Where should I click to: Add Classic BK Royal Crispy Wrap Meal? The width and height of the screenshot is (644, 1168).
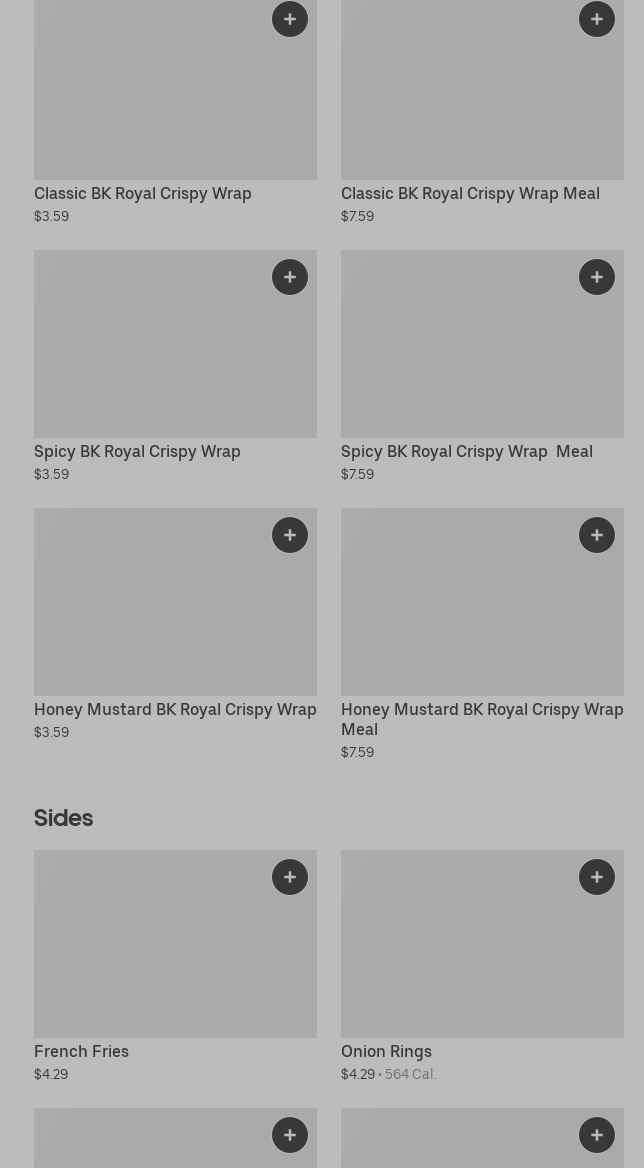(597, 19)
